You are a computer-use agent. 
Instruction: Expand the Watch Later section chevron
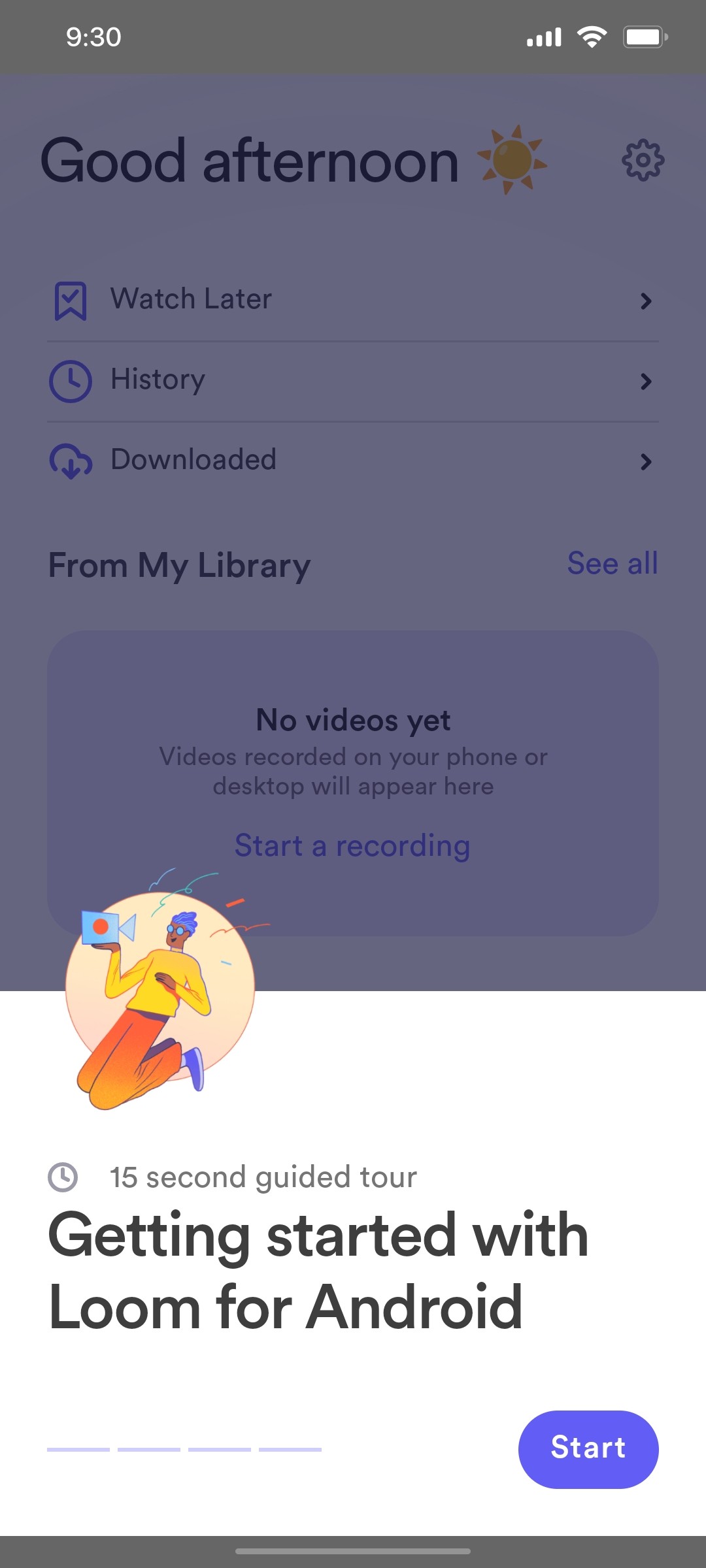coord(647,301)
